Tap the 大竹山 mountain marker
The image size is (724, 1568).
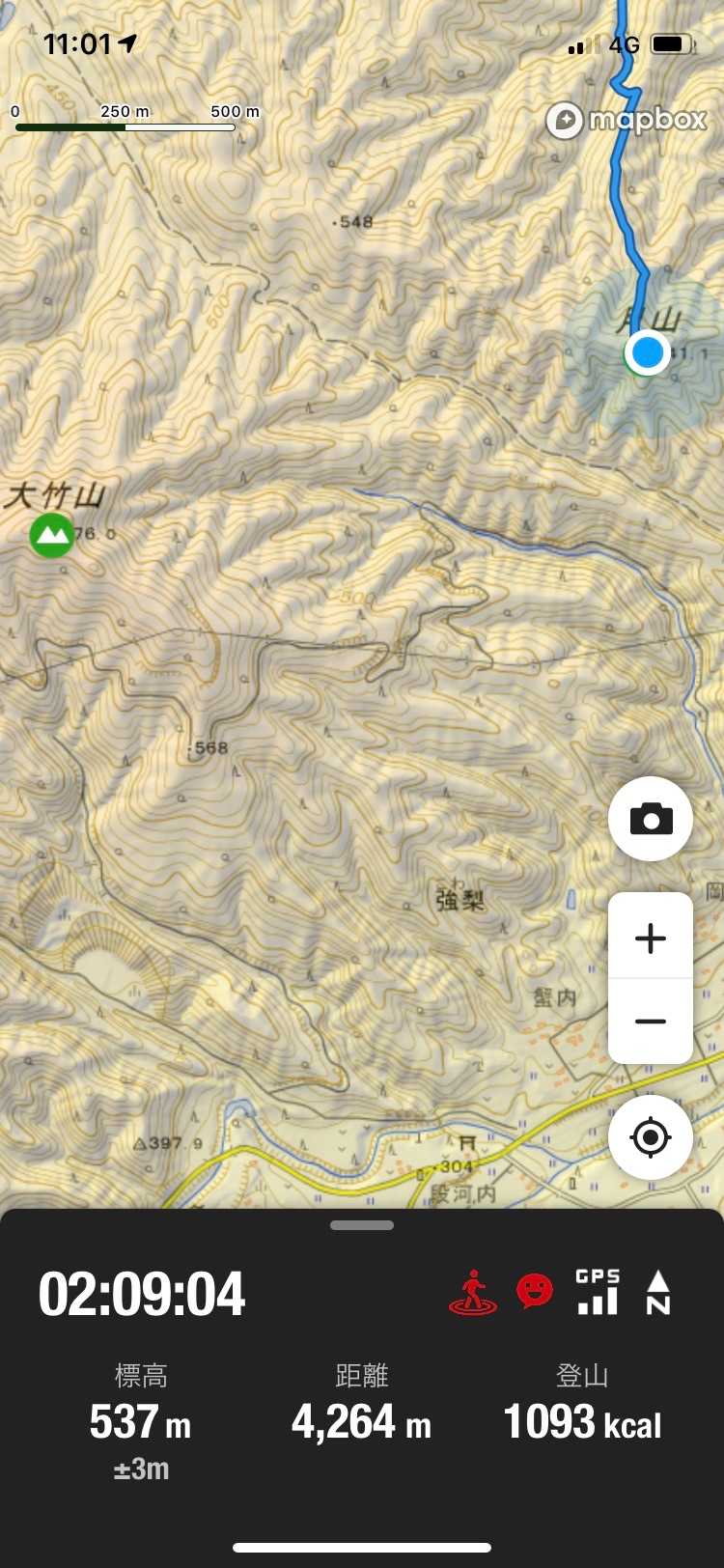pyautogui.click(x=51, y=535)
